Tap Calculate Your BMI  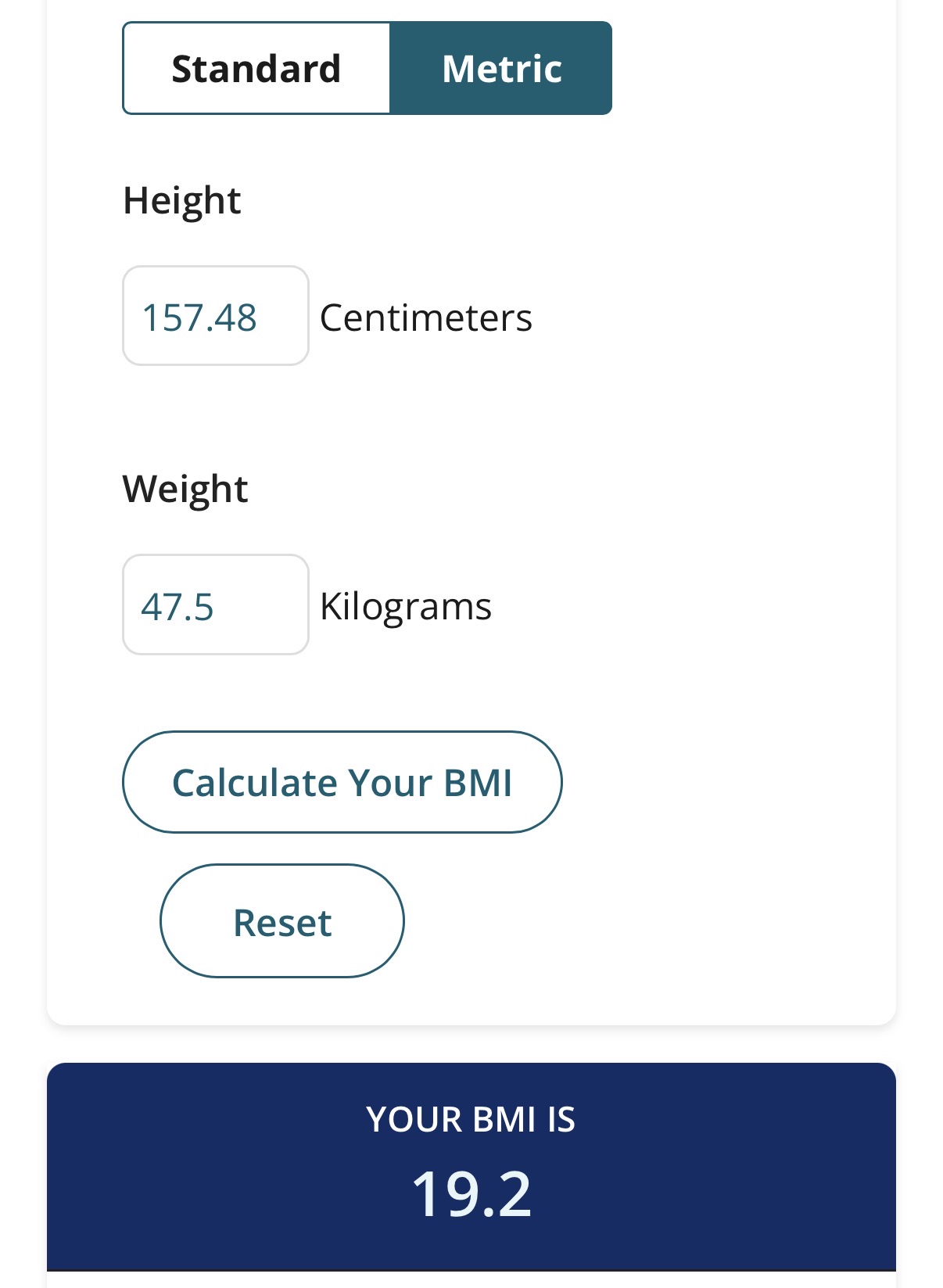click(342, 782)
